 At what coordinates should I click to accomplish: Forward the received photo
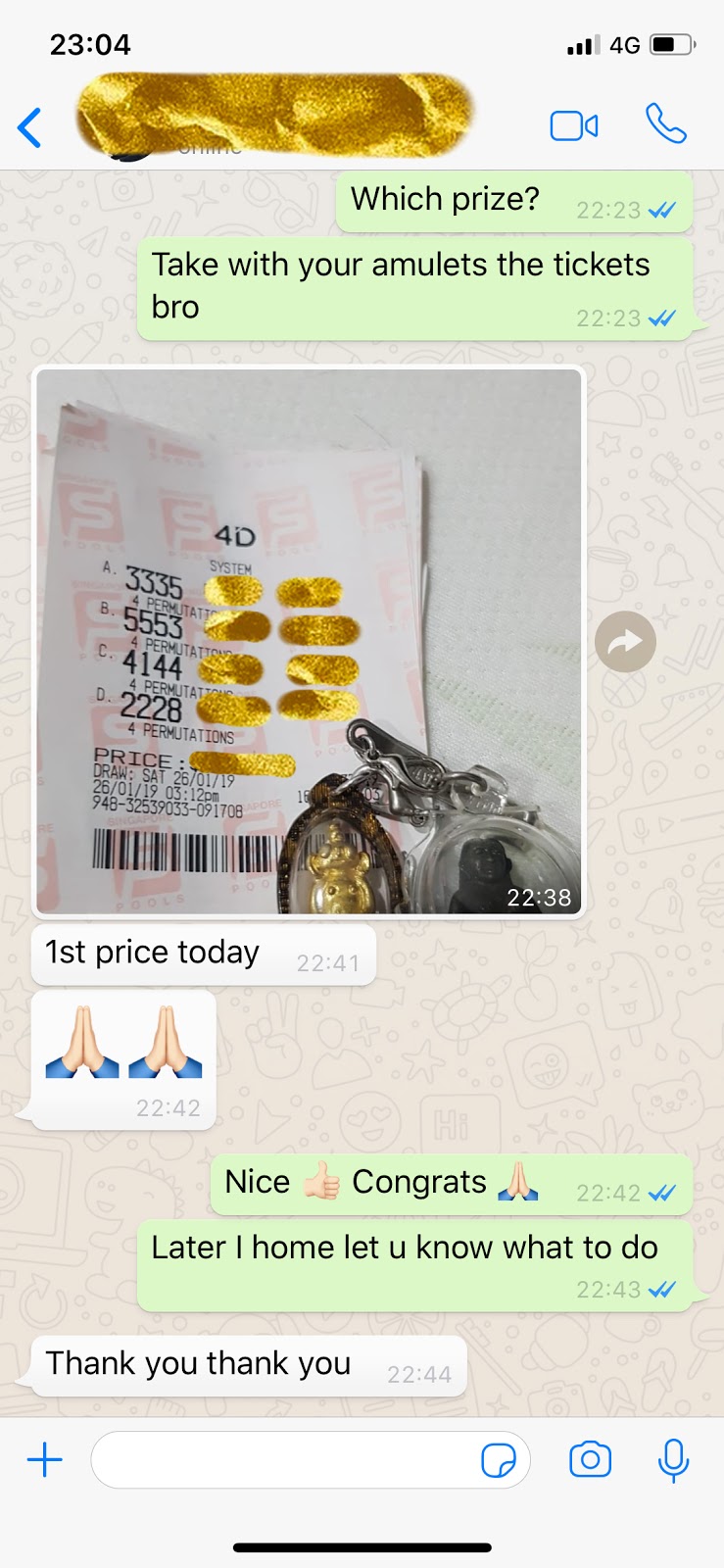coord(625,642)
